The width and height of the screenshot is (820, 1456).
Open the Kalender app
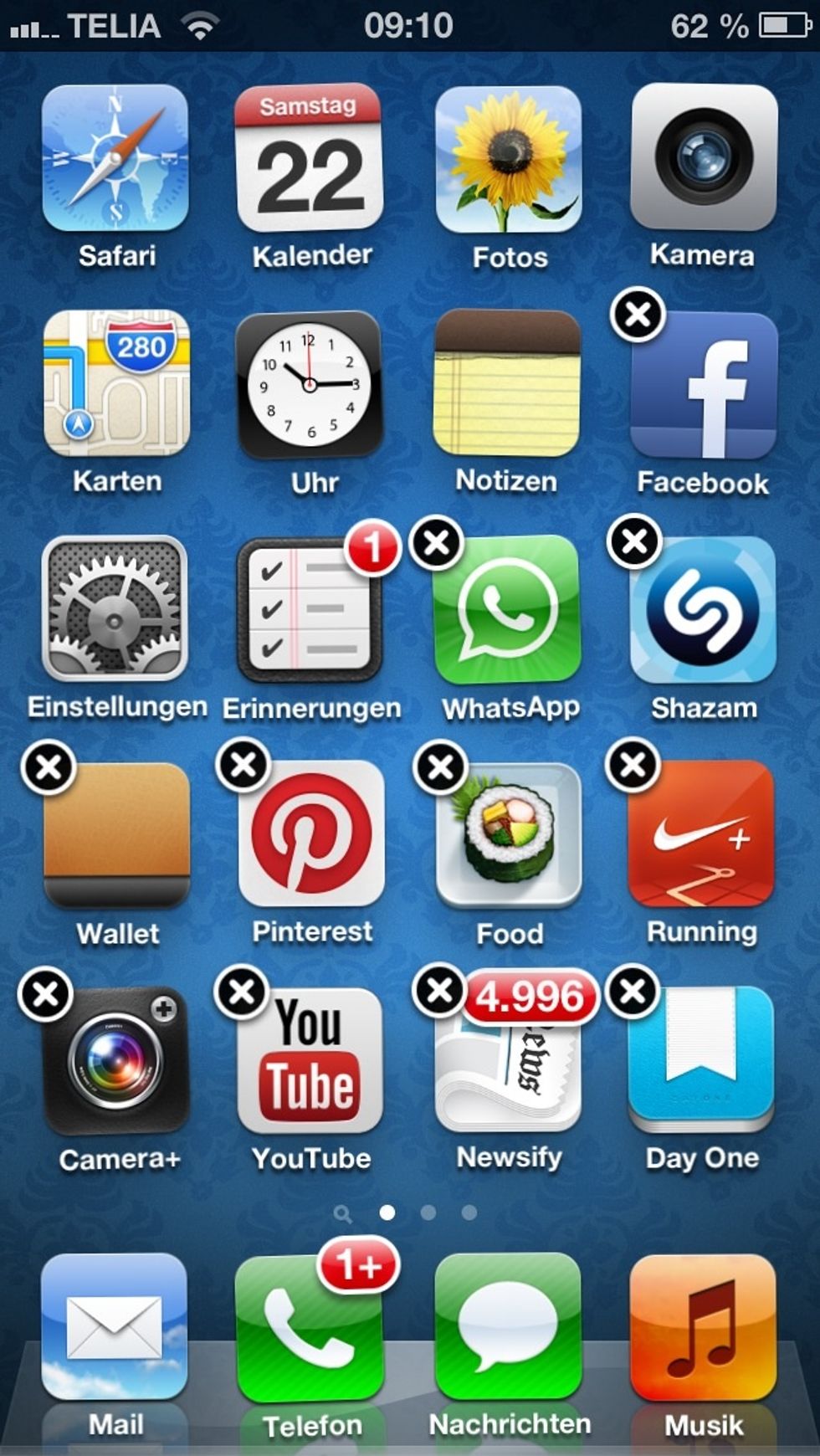click(x=310, y=159)
